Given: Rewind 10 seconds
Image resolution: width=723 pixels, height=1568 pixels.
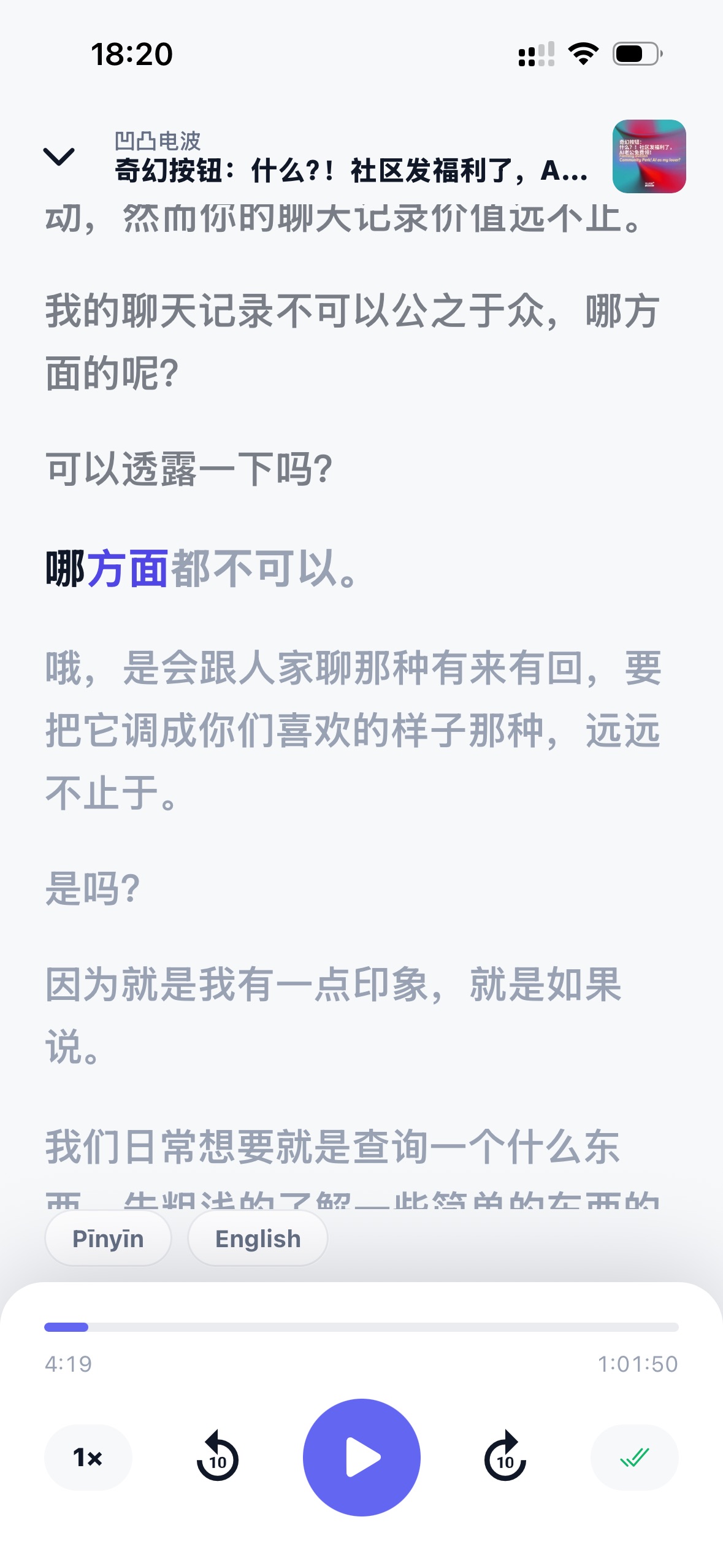Looking at the screenshot, I should click(217, 1457).
